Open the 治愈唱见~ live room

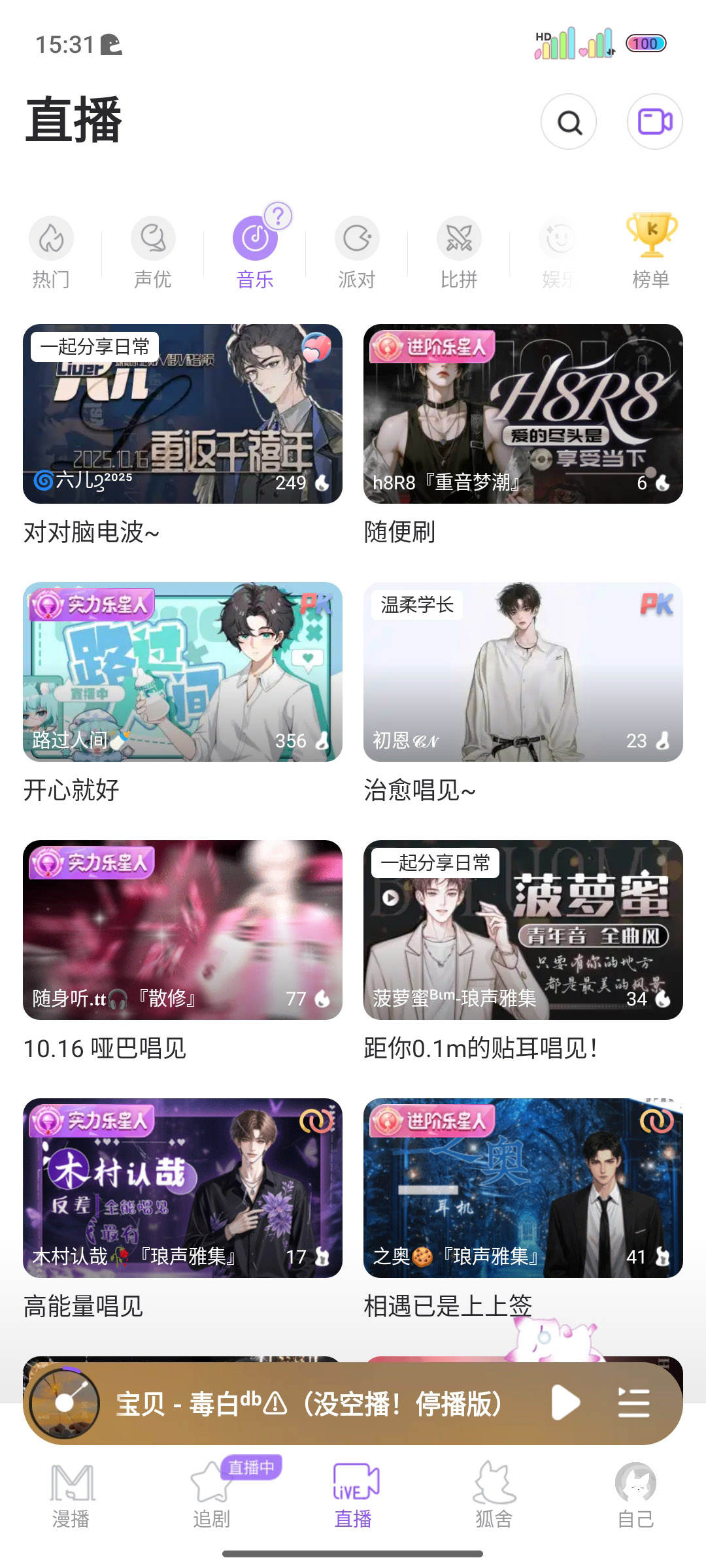click(x=523, y=672)
